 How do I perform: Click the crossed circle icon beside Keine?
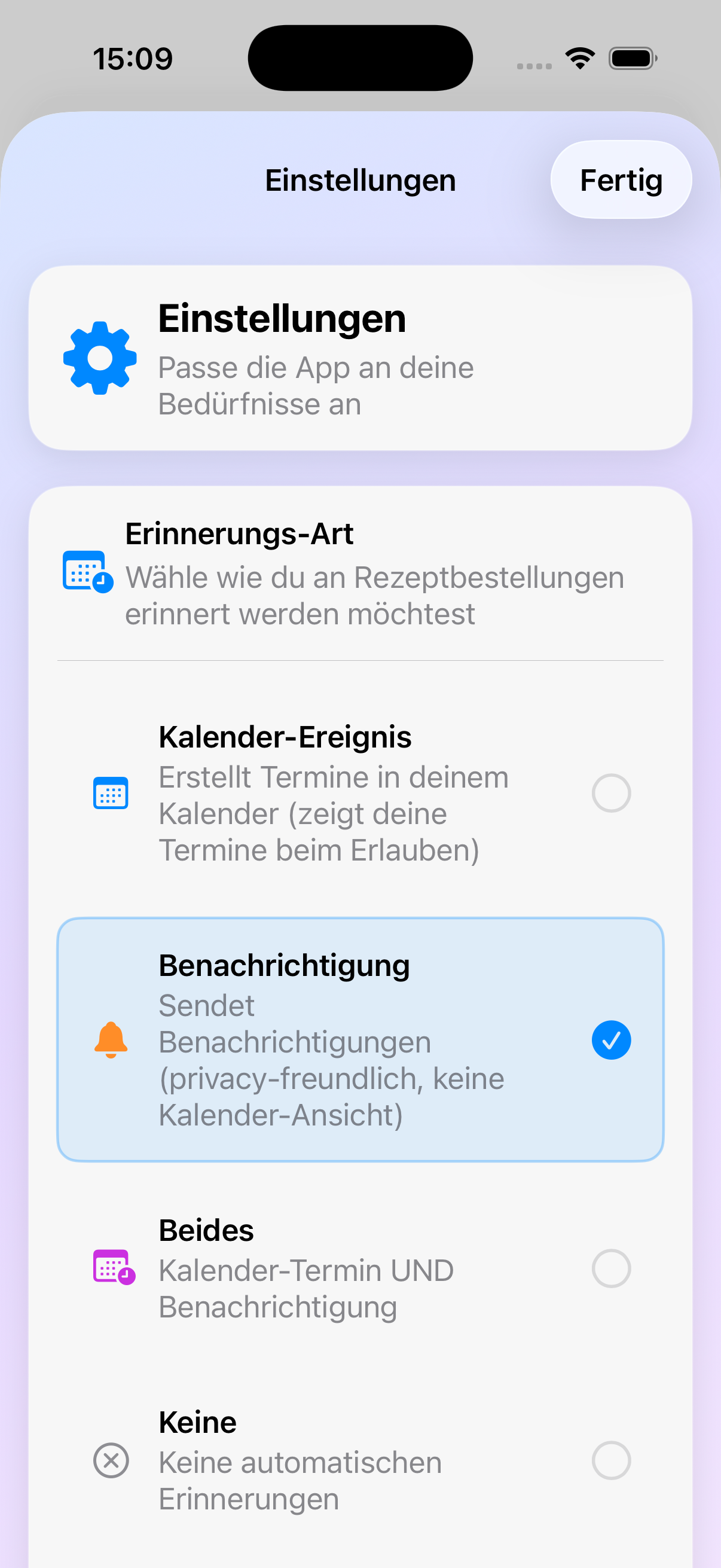pos(111,1462)
